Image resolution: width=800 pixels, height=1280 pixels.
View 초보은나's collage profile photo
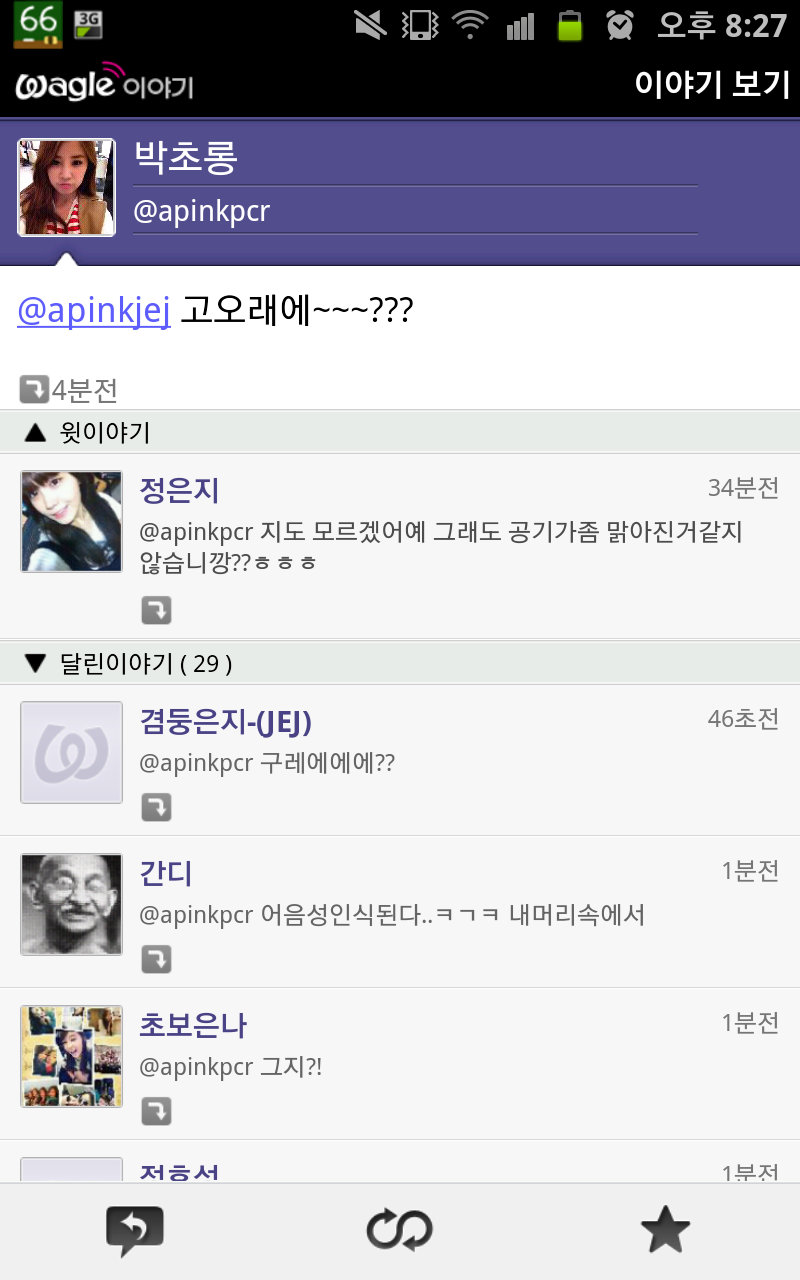[72, 1056]
